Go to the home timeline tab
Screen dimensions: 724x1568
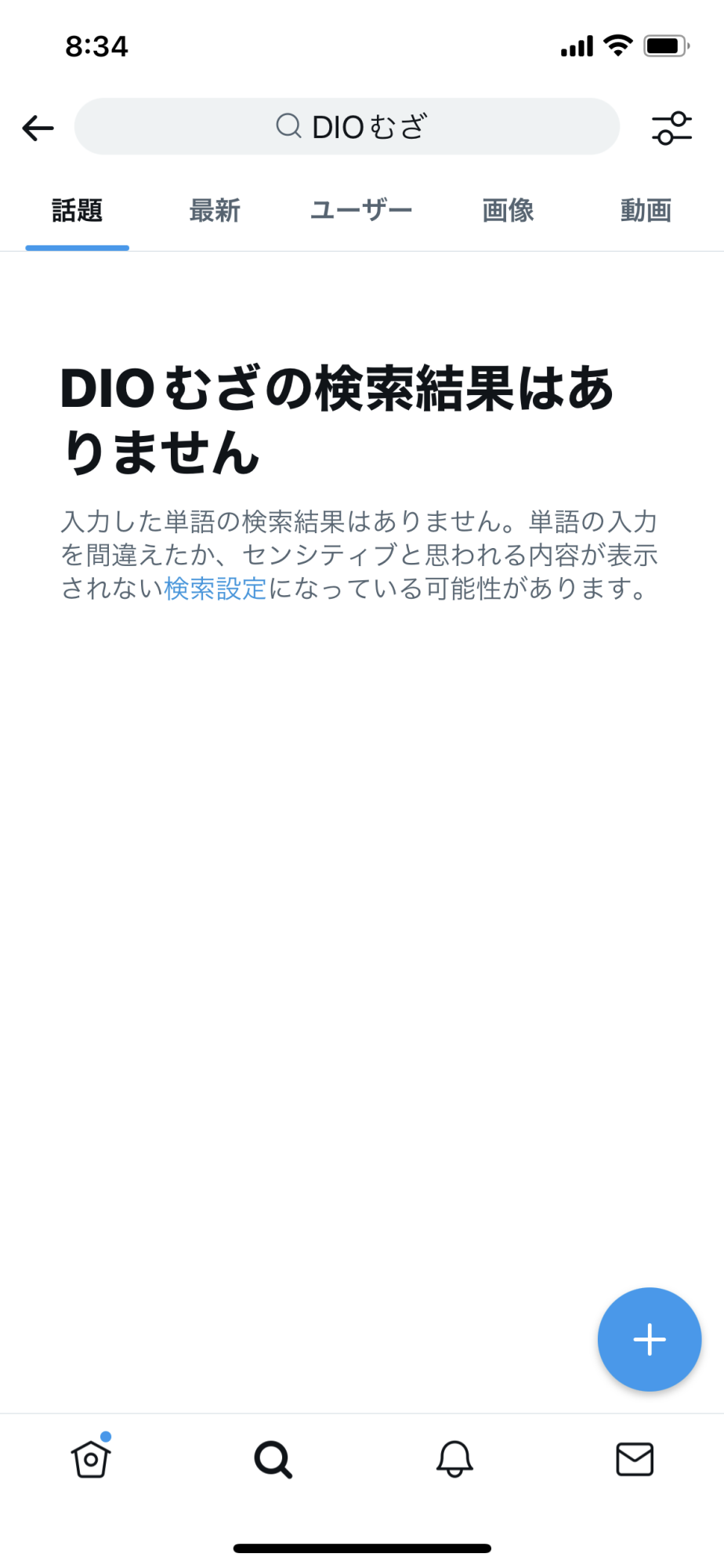click(x=91, y=1459)
